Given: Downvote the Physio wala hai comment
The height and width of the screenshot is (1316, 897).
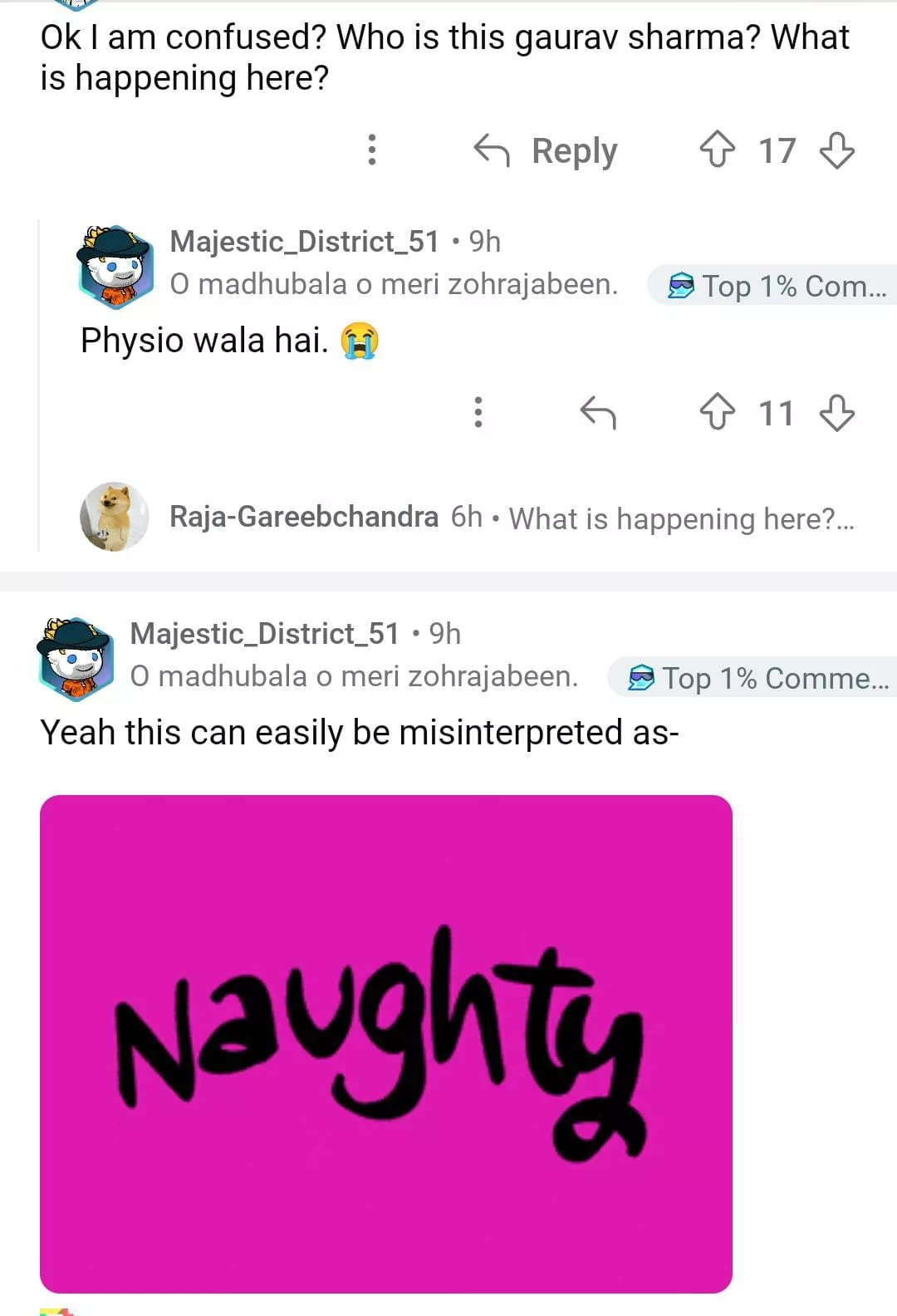Looking at the screenshot, I should [x=836, y=412].
